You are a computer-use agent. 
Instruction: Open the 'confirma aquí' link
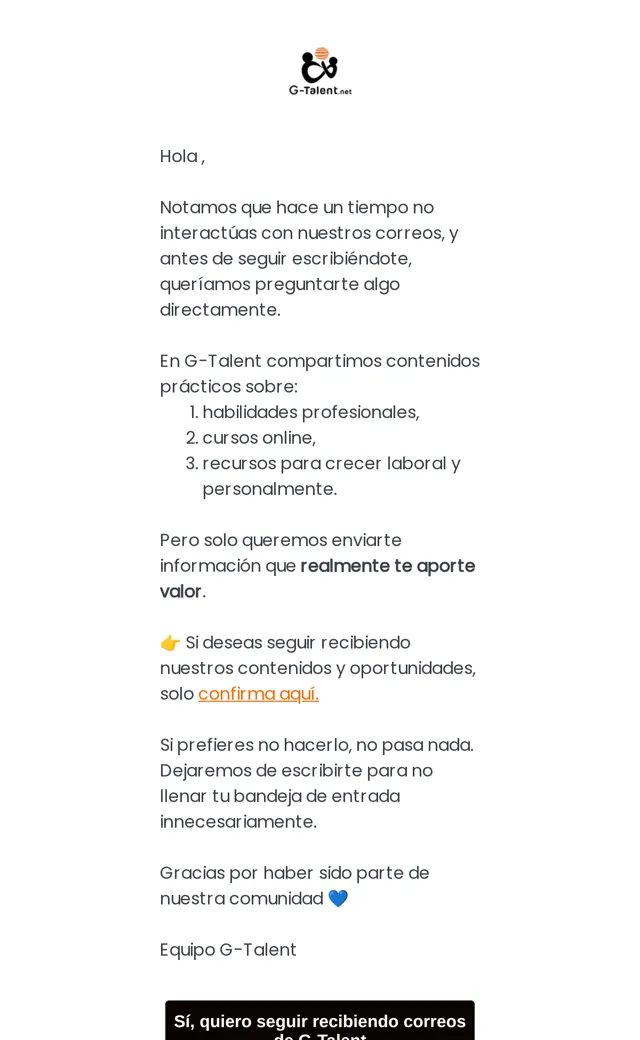[258, 694]
